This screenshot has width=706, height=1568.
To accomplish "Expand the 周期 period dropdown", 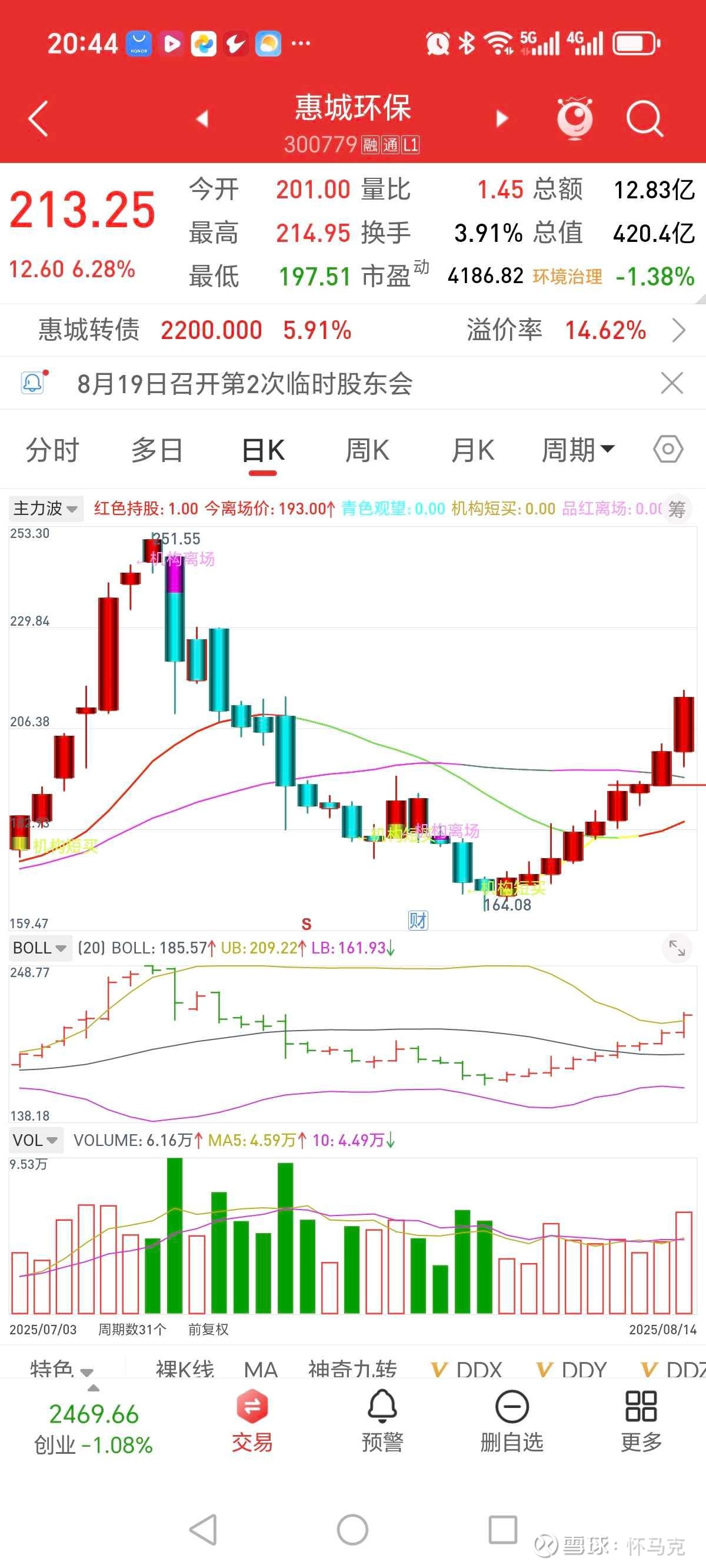I will coord(578,450).
